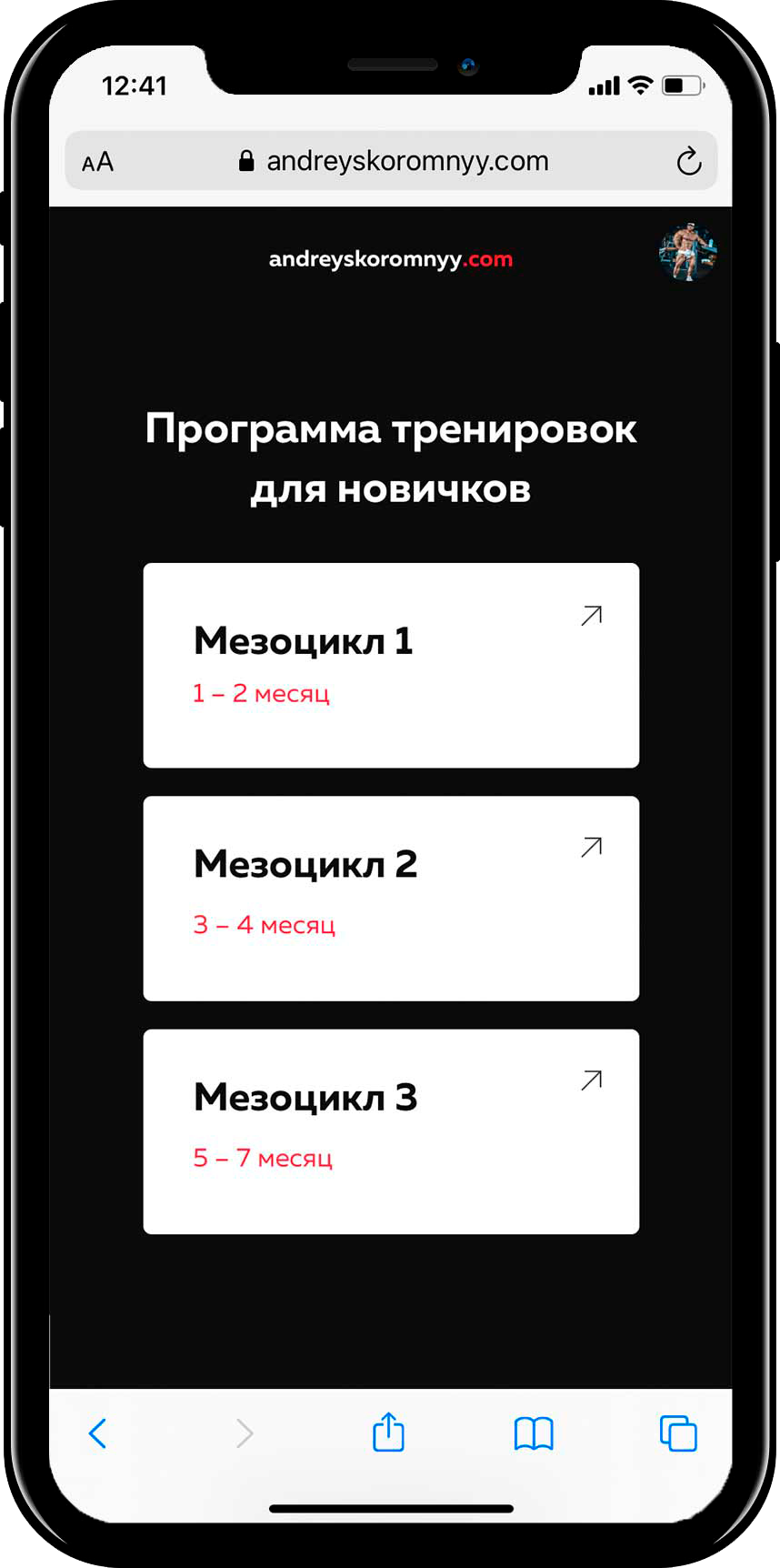The width and height of the screenshot is (780, 1568).
Task: Open Safari bookmarks
Action: pos(534,1433)
